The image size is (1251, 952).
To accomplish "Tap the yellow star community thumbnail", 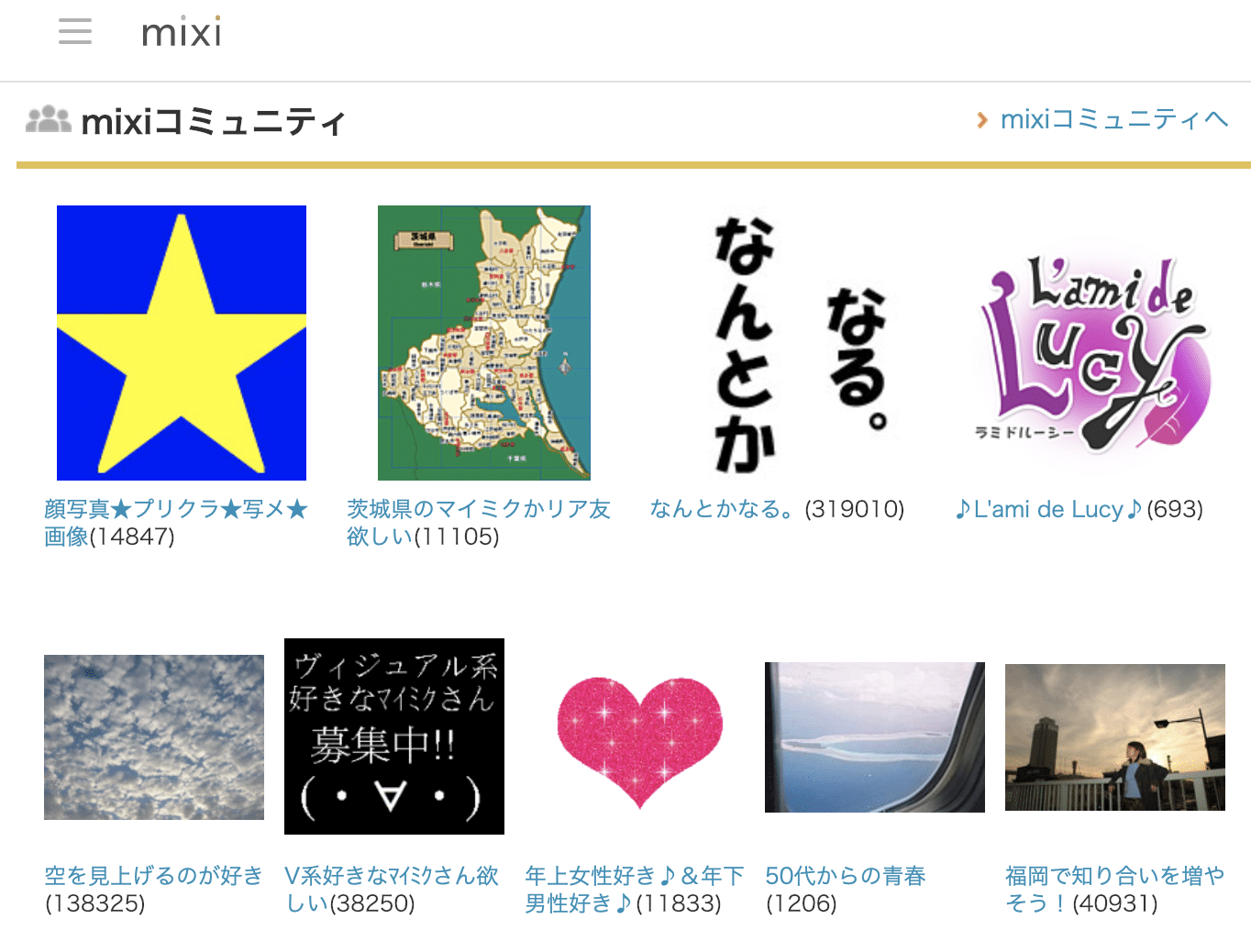I will pyautogui.click(x=182, y=343).
